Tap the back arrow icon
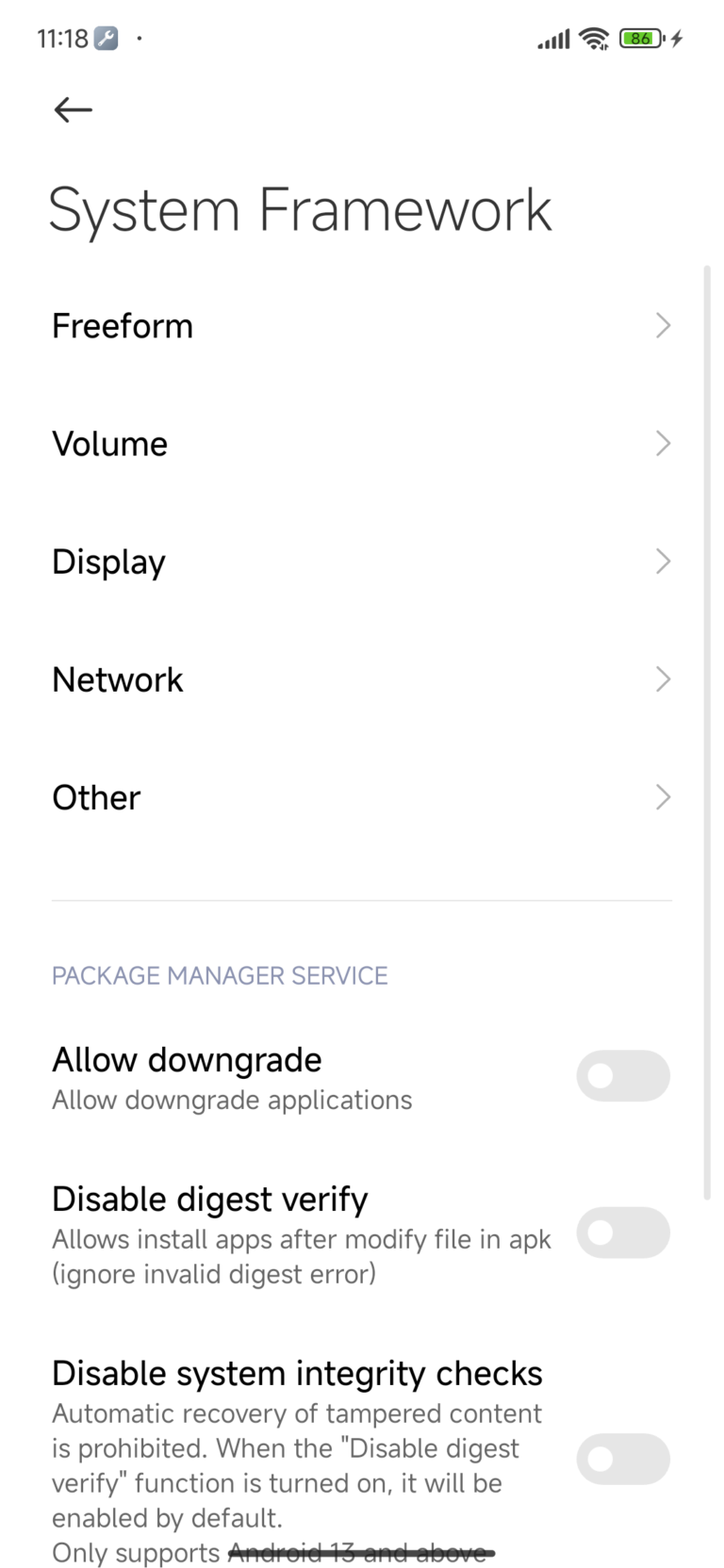 (x=73, y=109)
